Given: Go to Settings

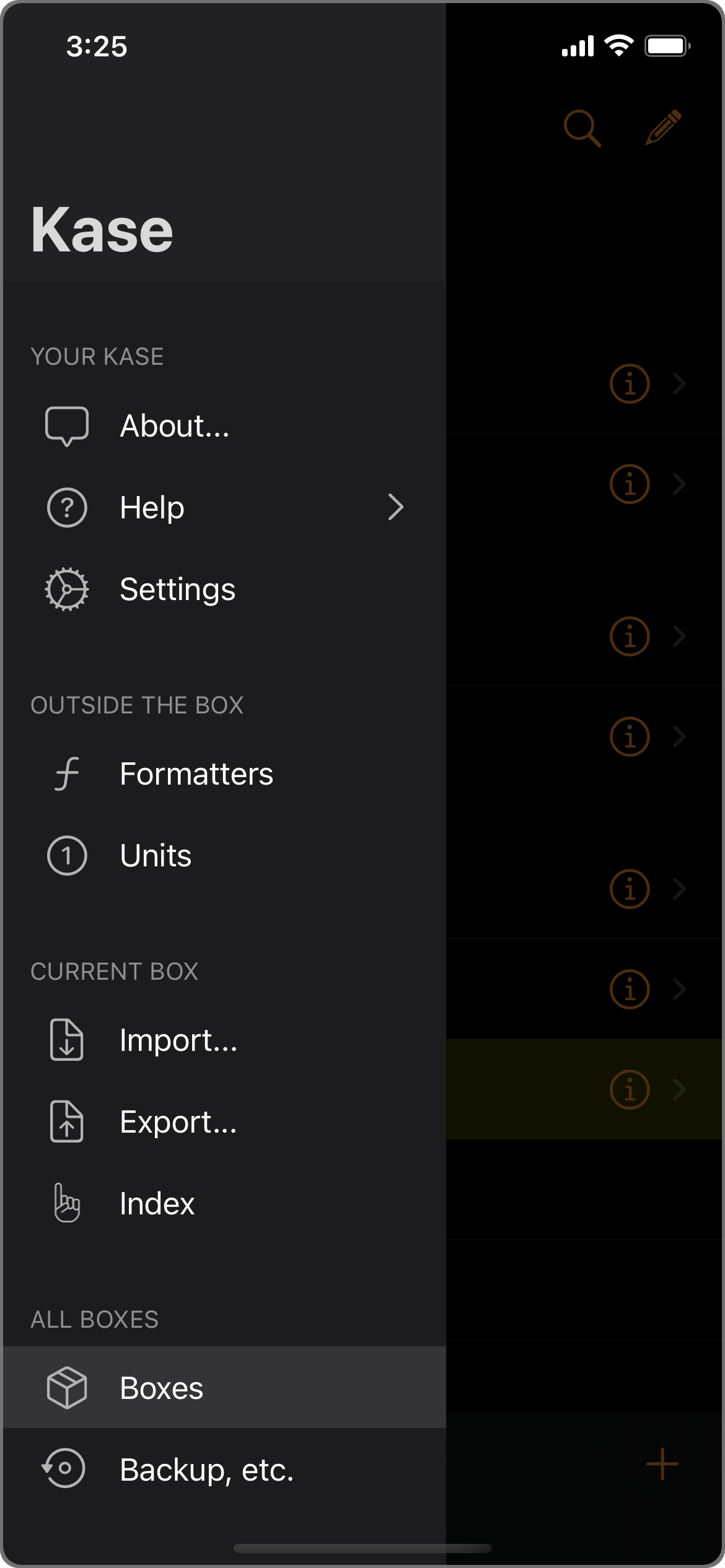Looking at the screenshot, I should point(177,590).
